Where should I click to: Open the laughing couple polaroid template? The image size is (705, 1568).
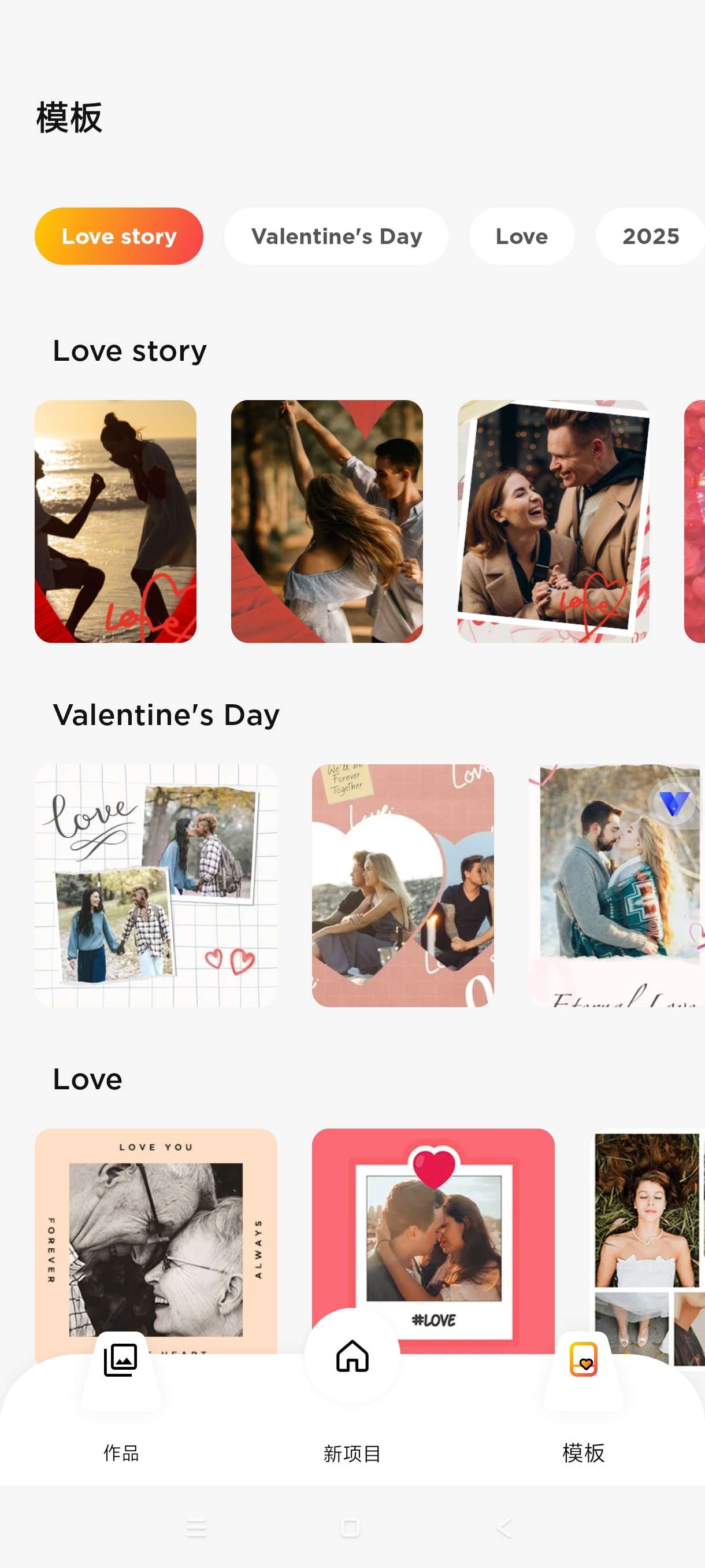pos(553,521)
